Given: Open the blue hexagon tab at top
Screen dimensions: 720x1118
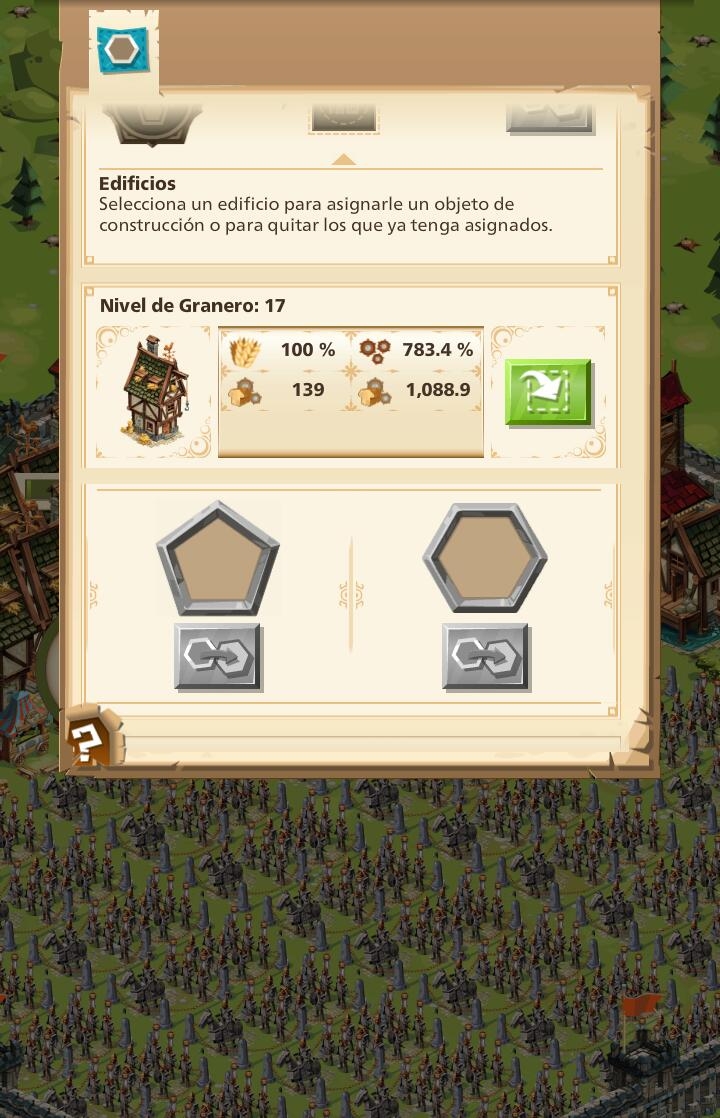Looking at the screenshot, I should point(123,49).
